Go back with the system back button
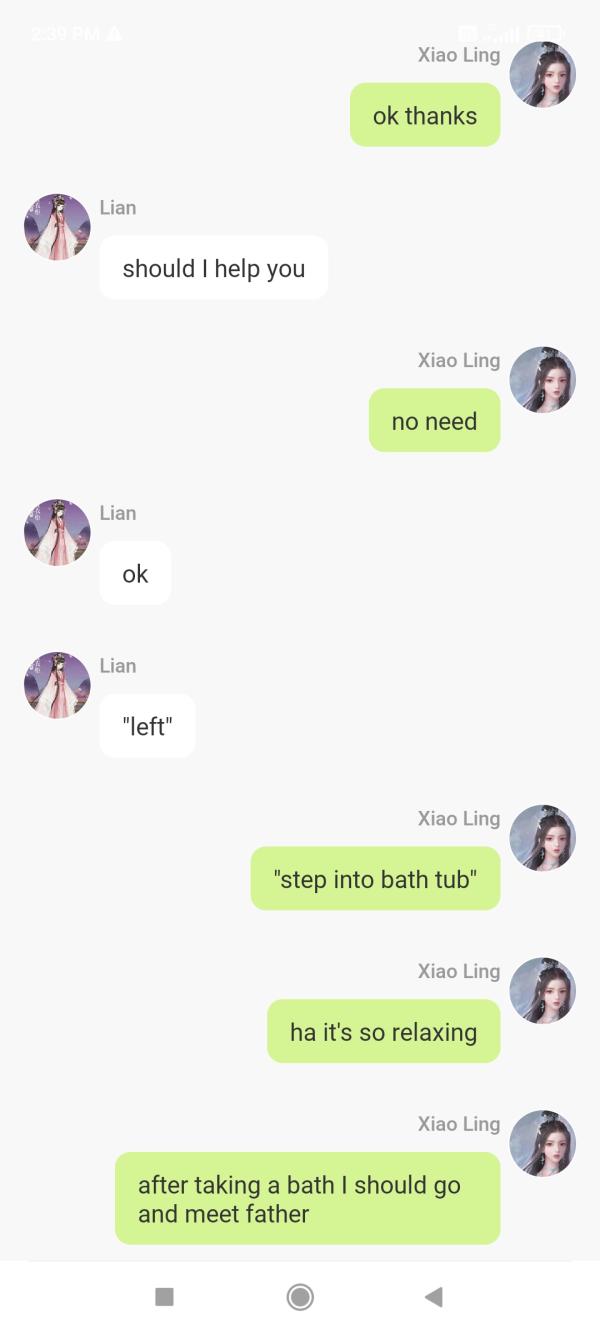Screen dimensions: 600x1333 click(x=433, y=1297)
